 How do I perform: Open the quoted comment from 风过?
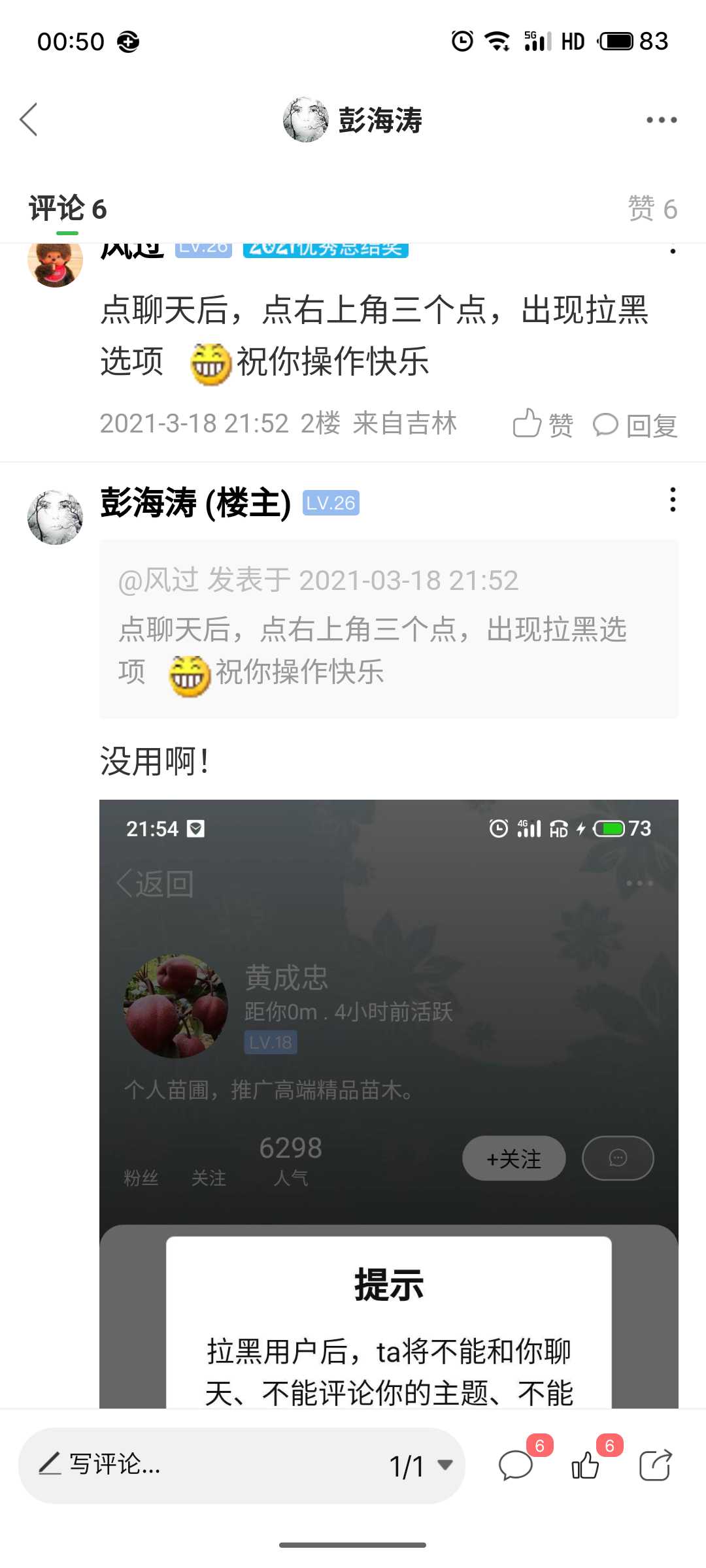click(x=388, y=629)
